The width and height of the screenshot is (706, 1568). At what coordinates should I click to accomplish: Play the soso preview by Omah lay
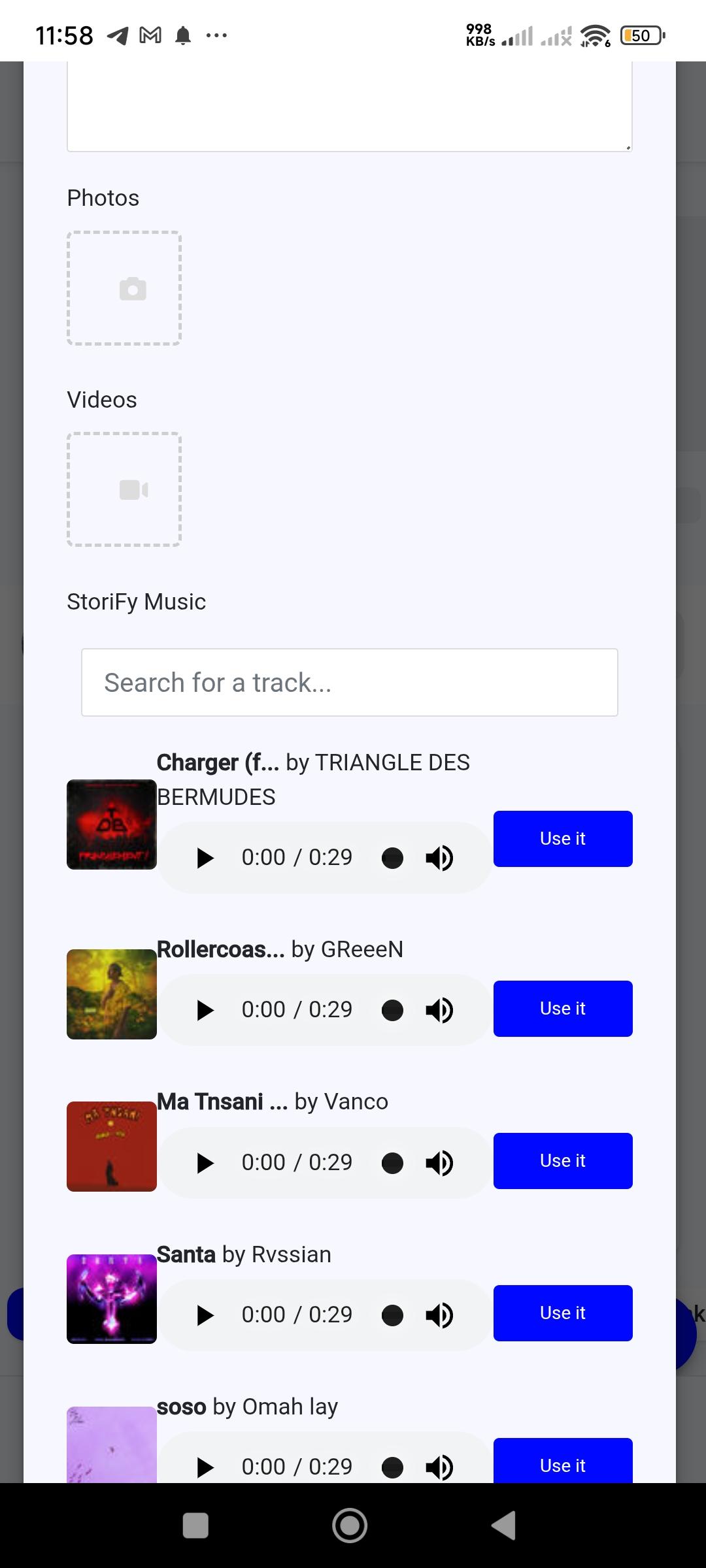click(x=205, y=1467)
